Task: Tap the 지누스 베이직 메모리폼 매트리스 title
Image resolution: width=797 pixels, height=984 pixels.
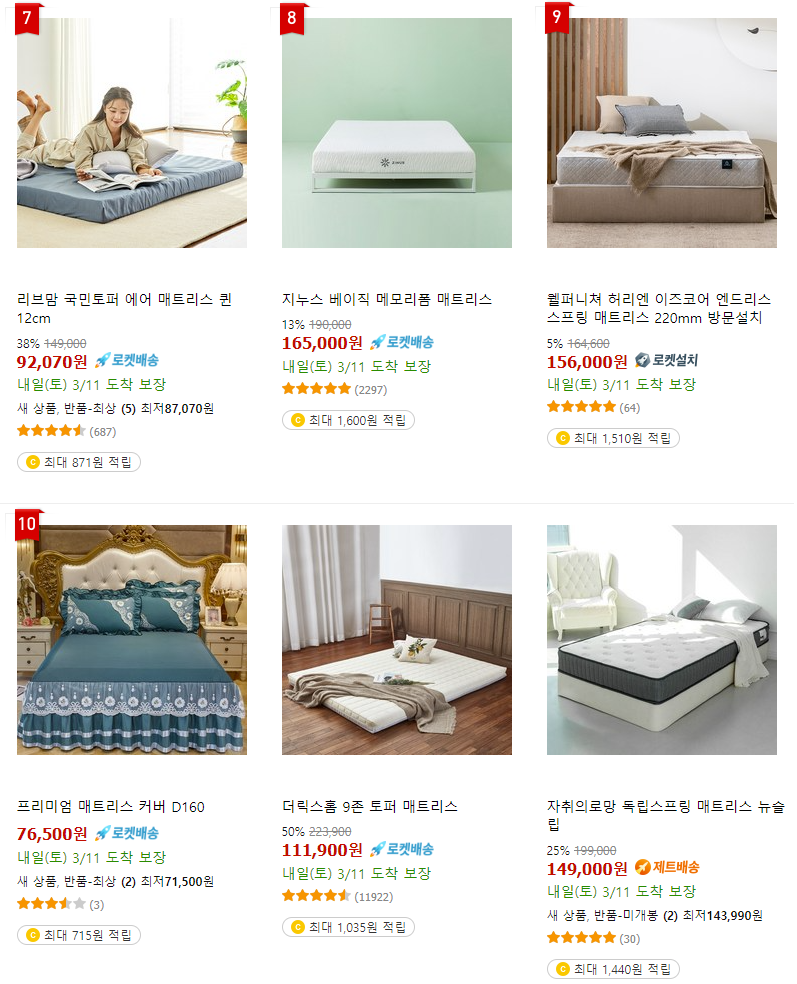Action: 387,299
